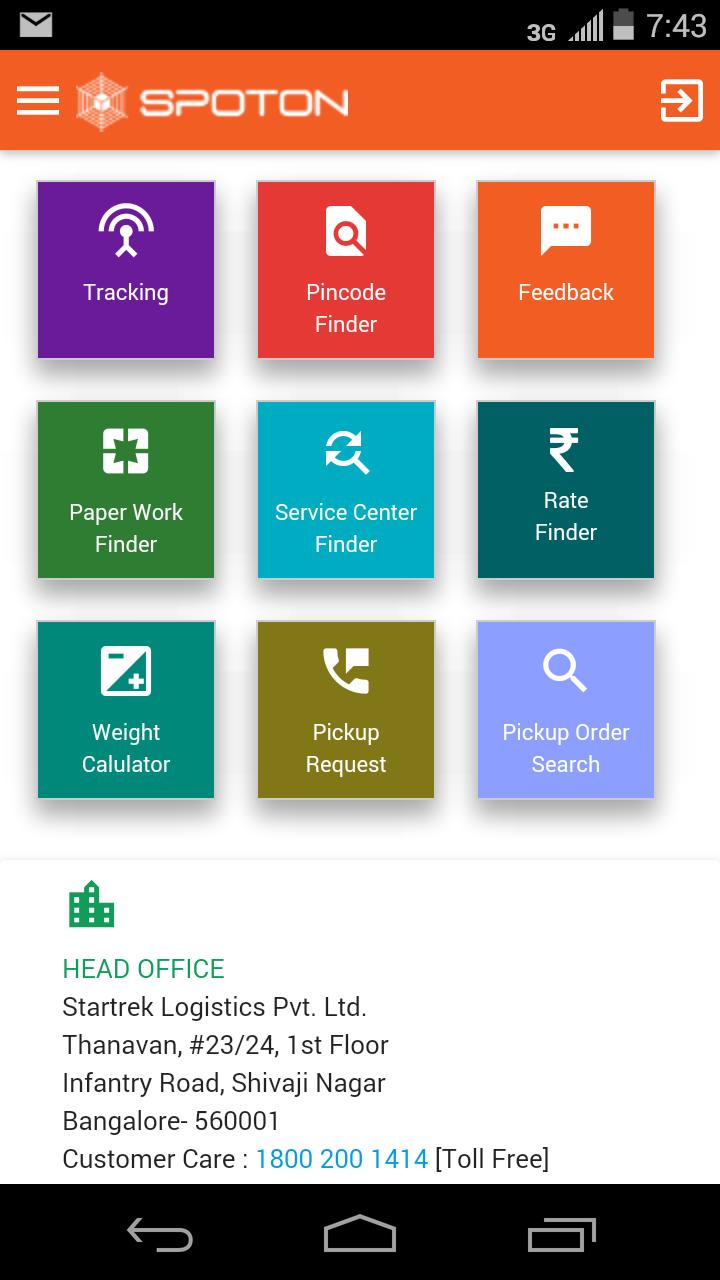Screen dimensions: 720x1280
Task: Call customer care number 1800 200 1414
Action: point(342,1159)
